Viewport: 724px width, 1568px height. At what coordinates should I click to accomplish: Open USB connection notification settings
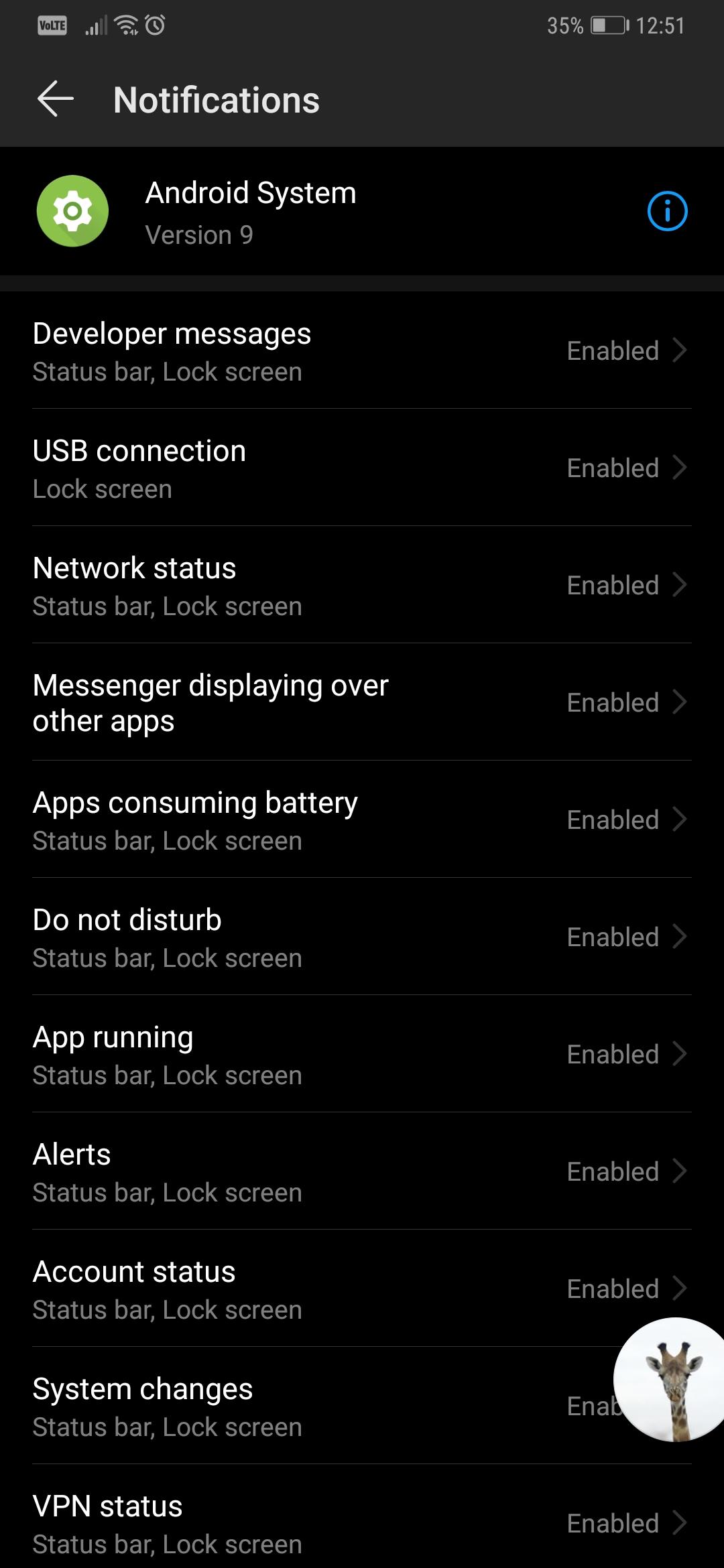[x=362, y=468]
